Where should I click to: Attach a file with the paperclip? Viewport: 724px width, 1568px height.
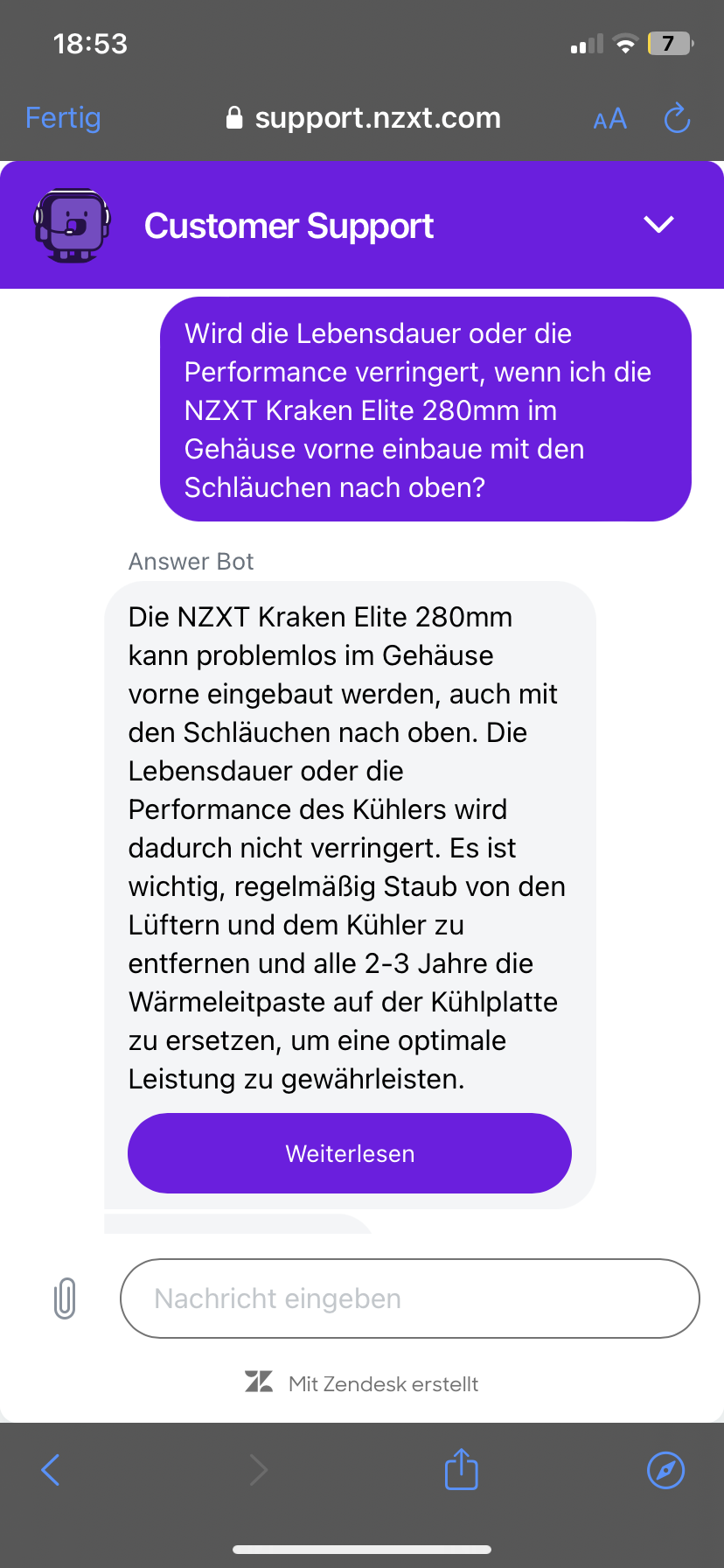[65, 1298]
